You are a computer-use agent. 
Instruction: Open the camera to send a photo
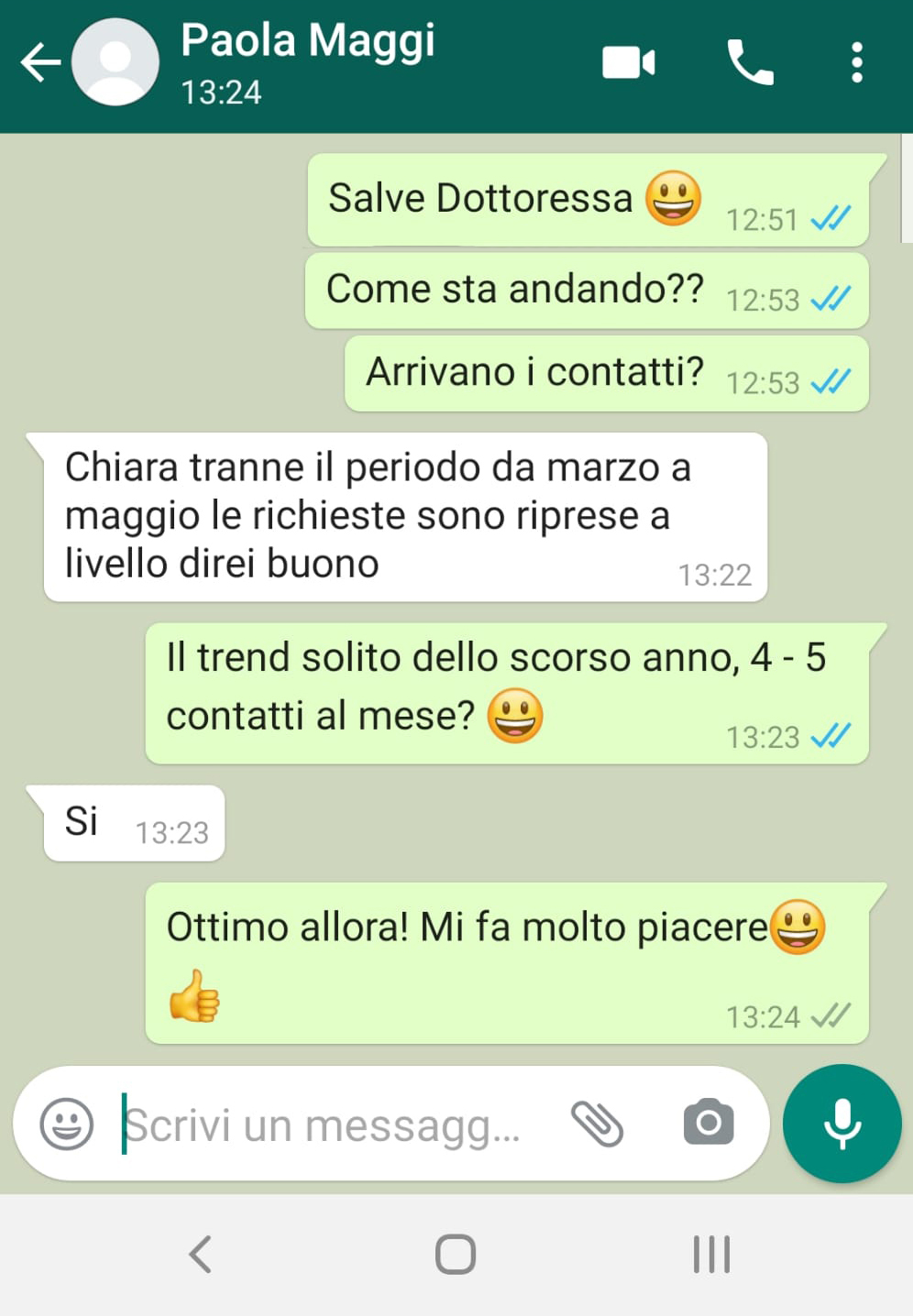click(x=709, y=1122)
